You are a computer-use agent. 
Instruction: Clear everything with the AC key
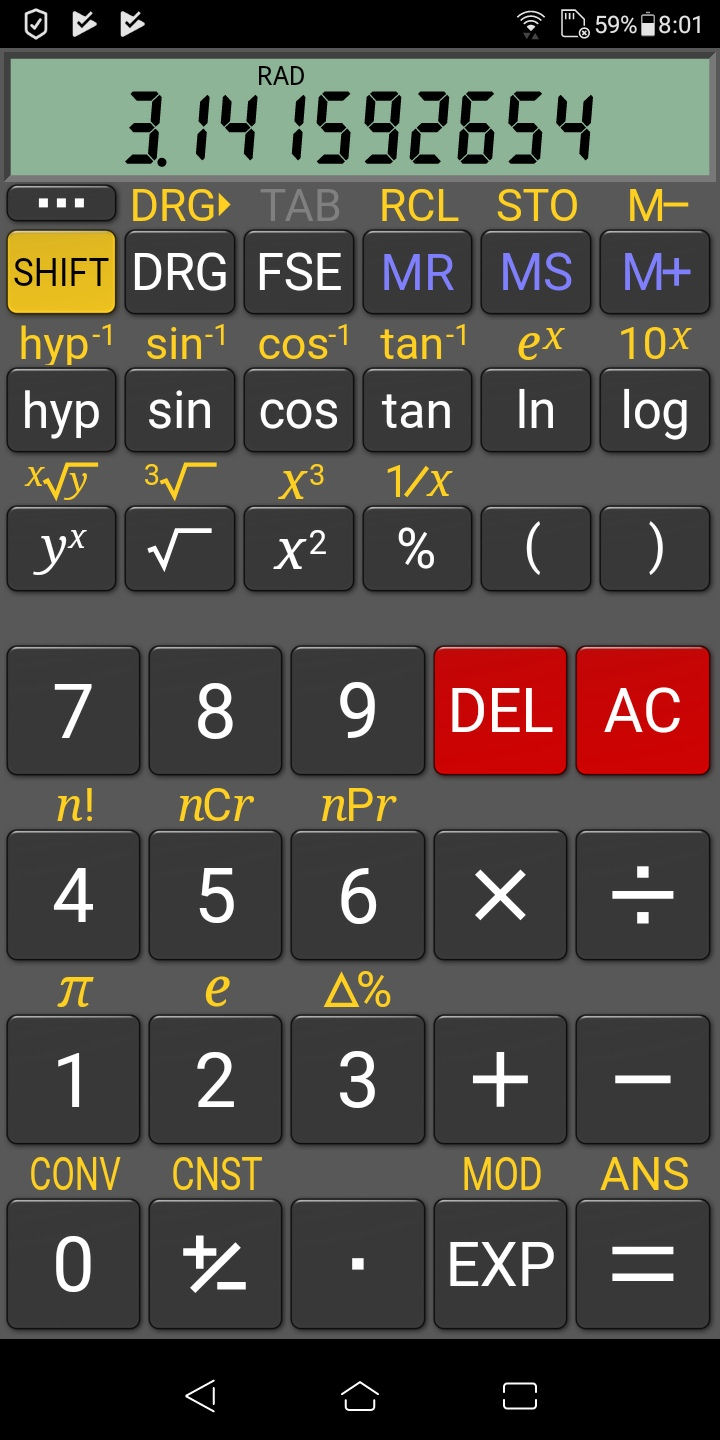point(643,711)
